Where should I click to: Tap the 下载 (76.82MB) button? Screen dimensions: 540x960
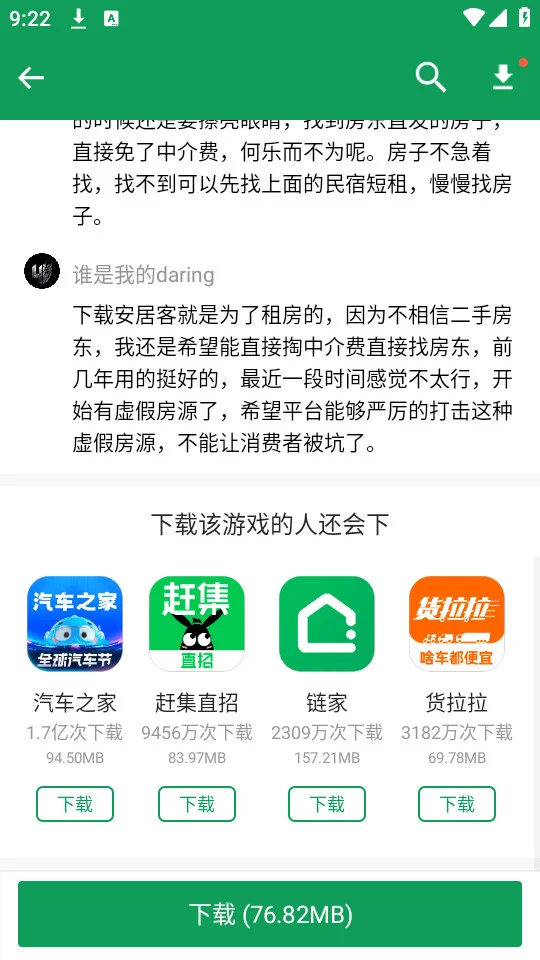[270, 914]
